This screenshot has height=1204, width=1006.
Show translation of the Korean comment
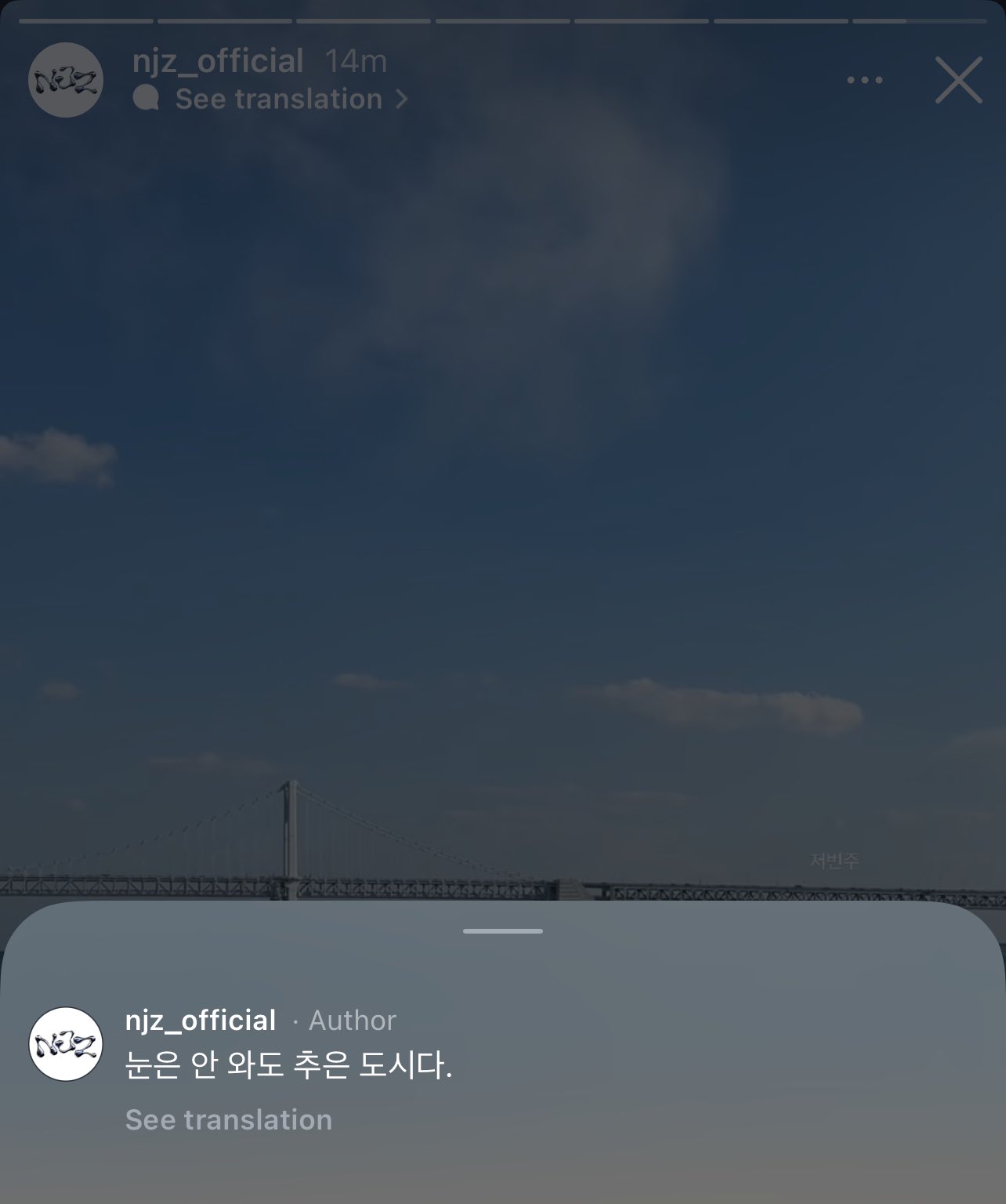pos(228,1119)
